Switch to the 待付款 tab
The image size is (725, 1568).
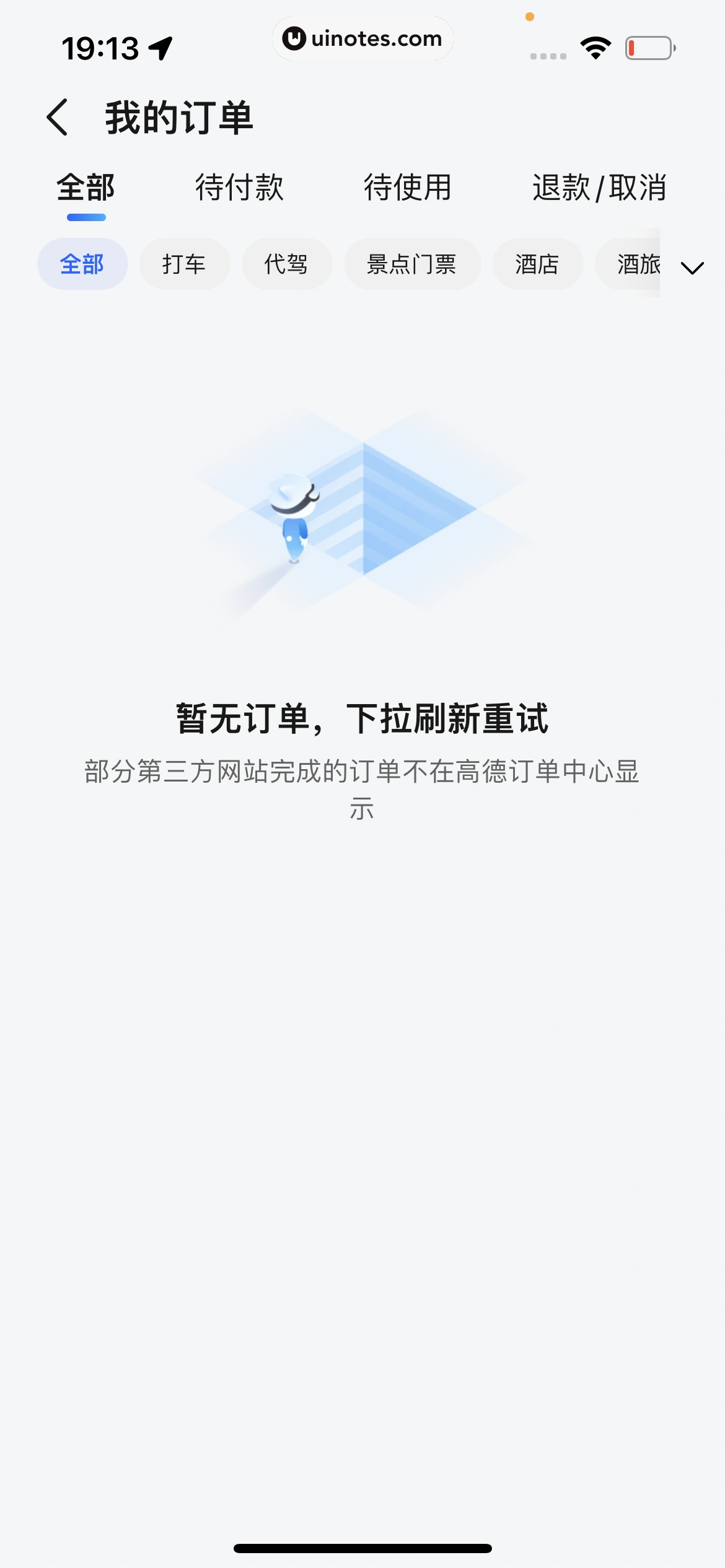(239, 188)
